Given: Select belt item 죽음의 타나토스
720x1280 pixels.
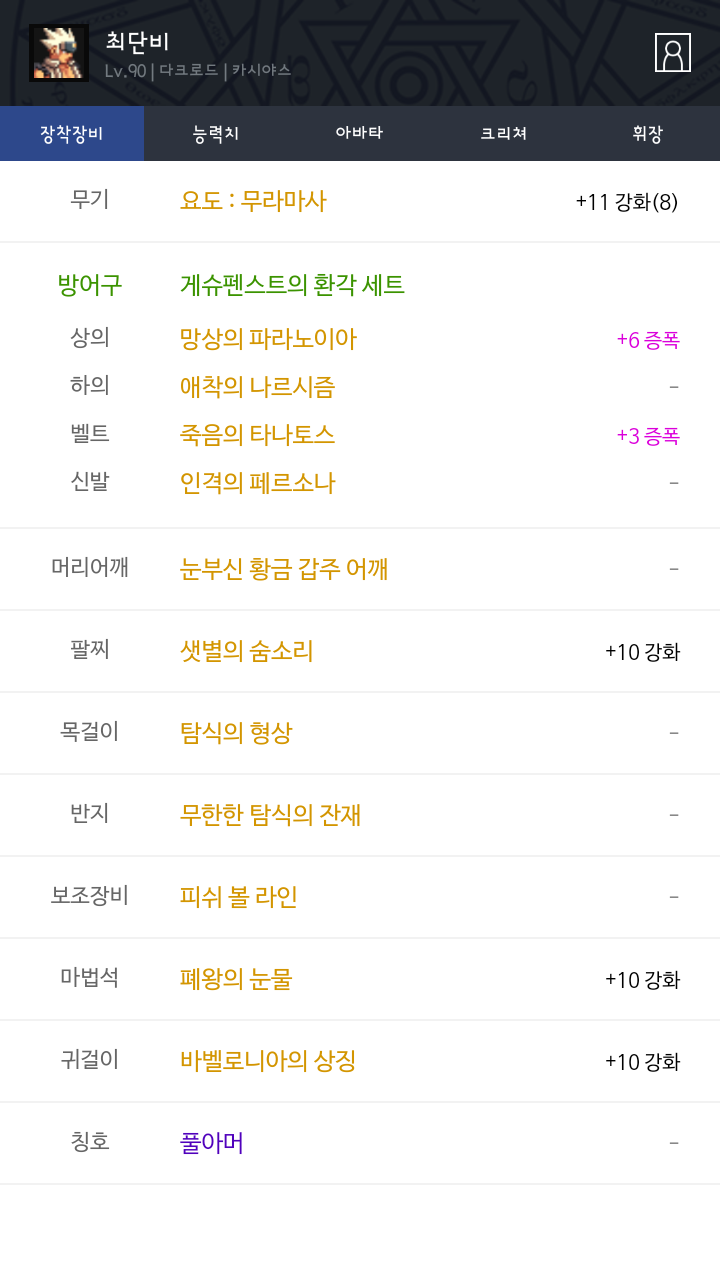Looking at the screenshot, I should [257, 435].
